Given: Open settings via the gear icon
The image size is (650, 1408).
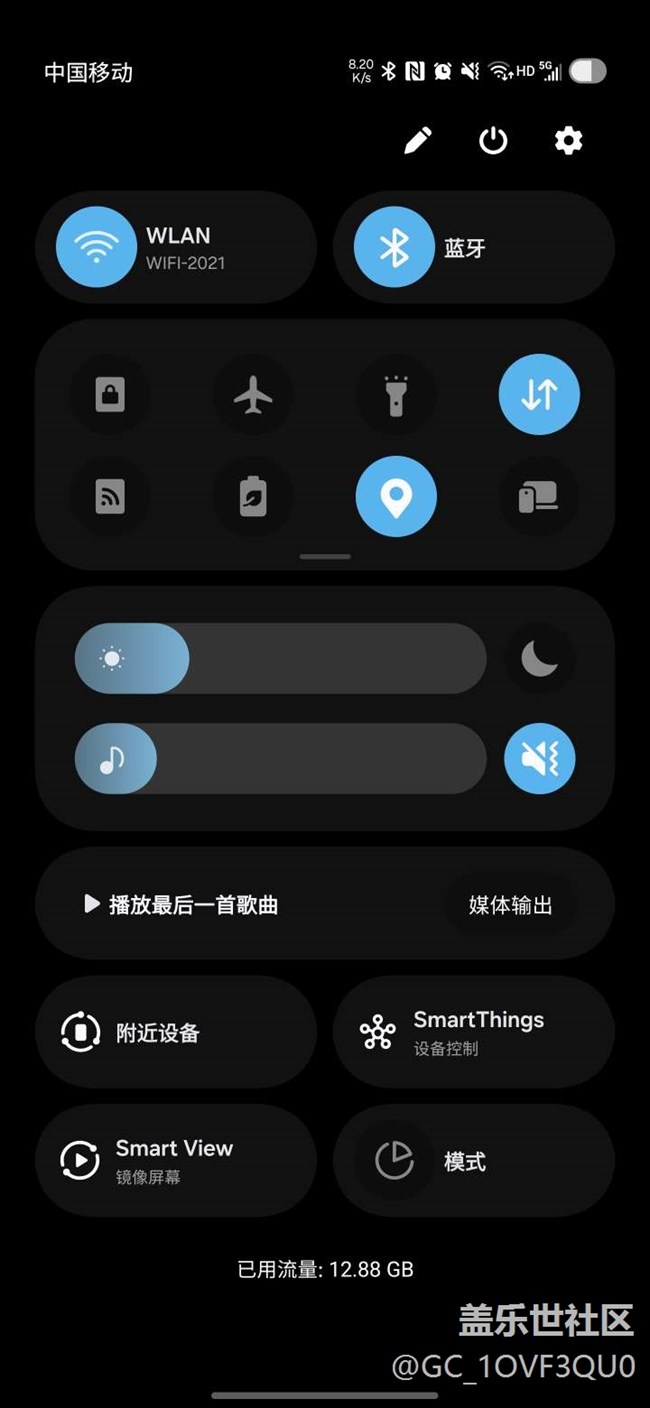Looking at the screenshot, I should pos(568,140).
